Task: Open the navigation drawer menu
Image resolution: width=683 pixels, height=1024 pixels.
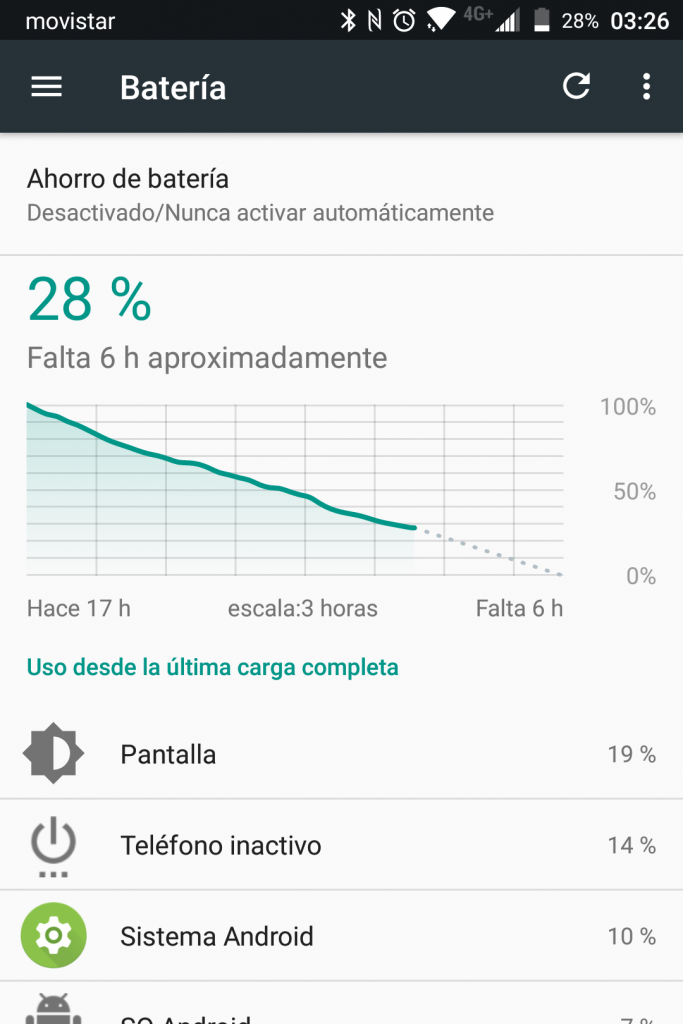Action: (x=47, y=87)
